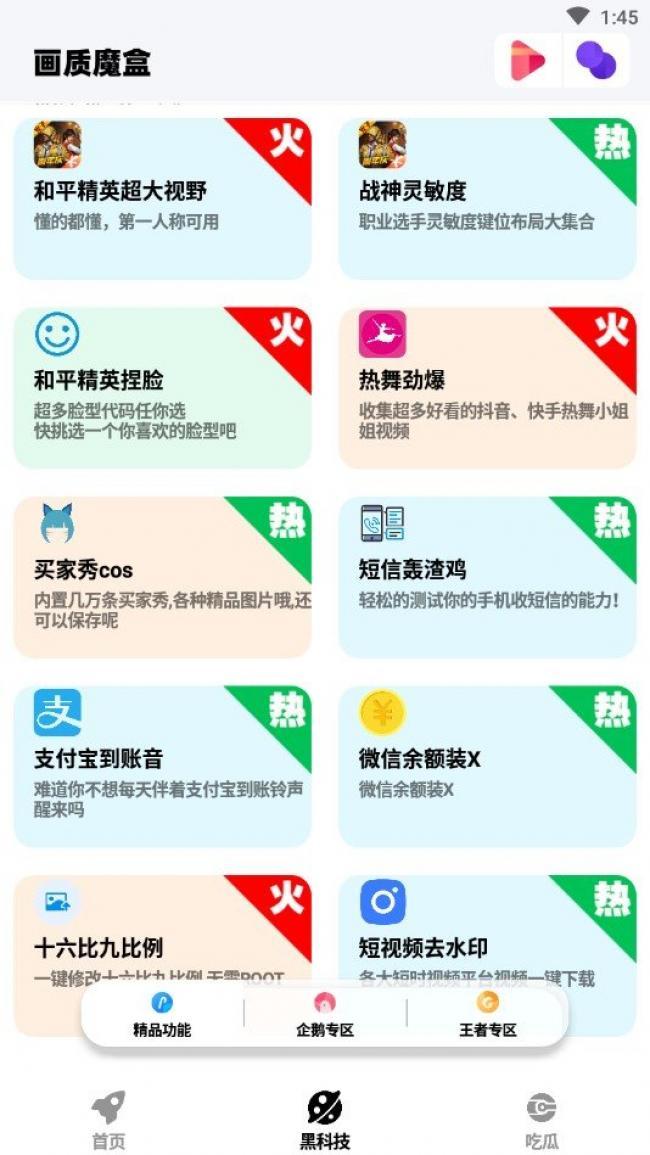Viewport: 650px width, 1155px height.
Task: Select the 和平精英捏脸 card
Action: tap(162, 388)
